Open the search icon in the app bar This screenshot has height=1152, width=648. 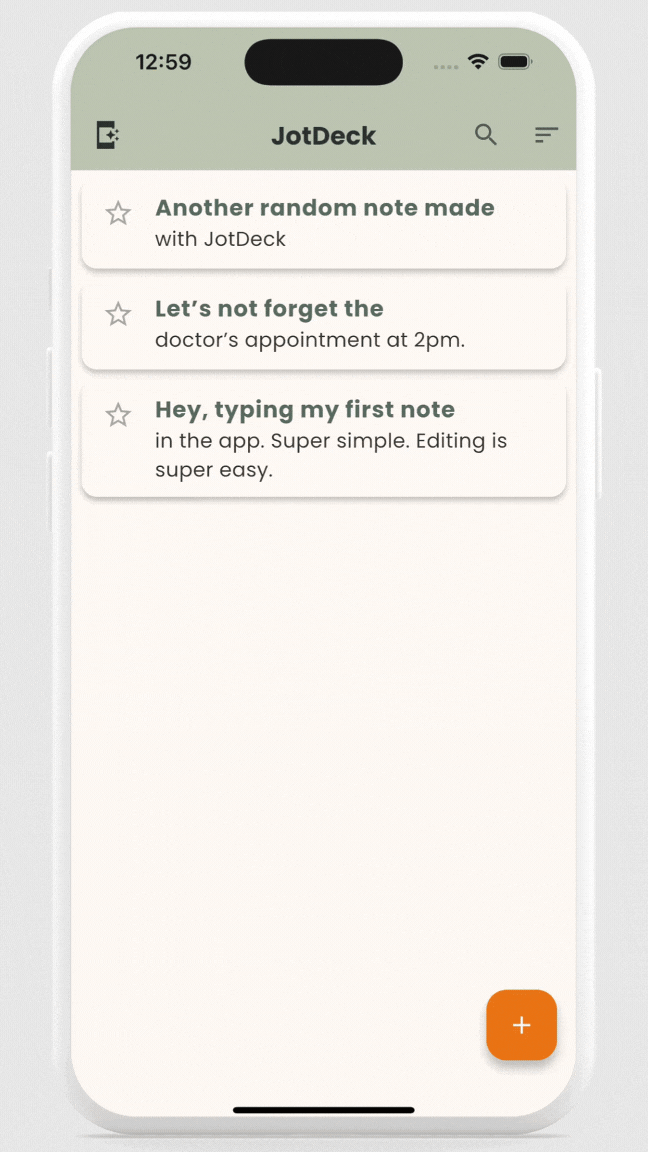pyautogui.click(x=486, y=134)
